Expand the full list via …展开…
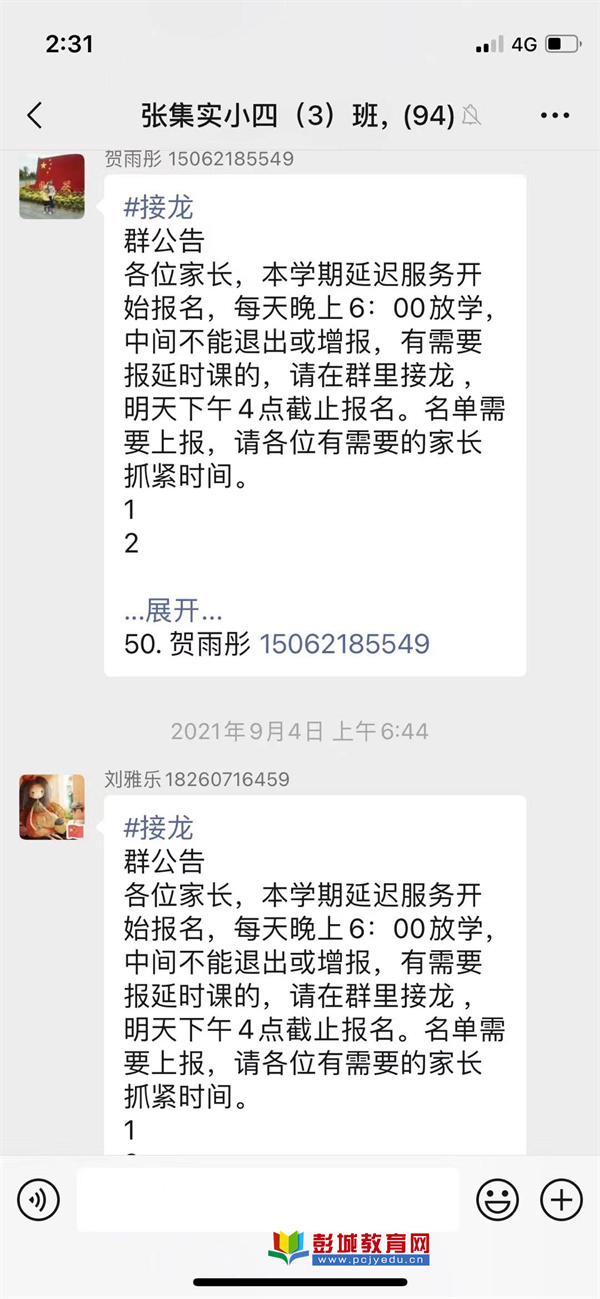This screenshot has width=600, height=1299. coord(173,610)
